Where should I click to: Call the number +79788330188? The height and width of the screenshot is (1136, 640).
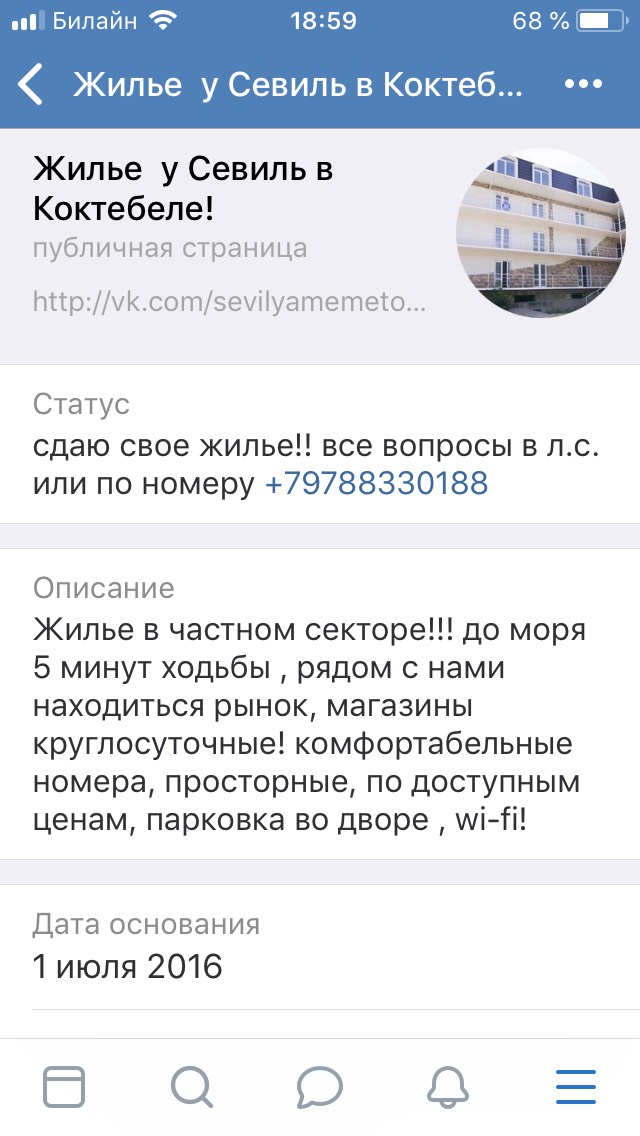point(377,484)
